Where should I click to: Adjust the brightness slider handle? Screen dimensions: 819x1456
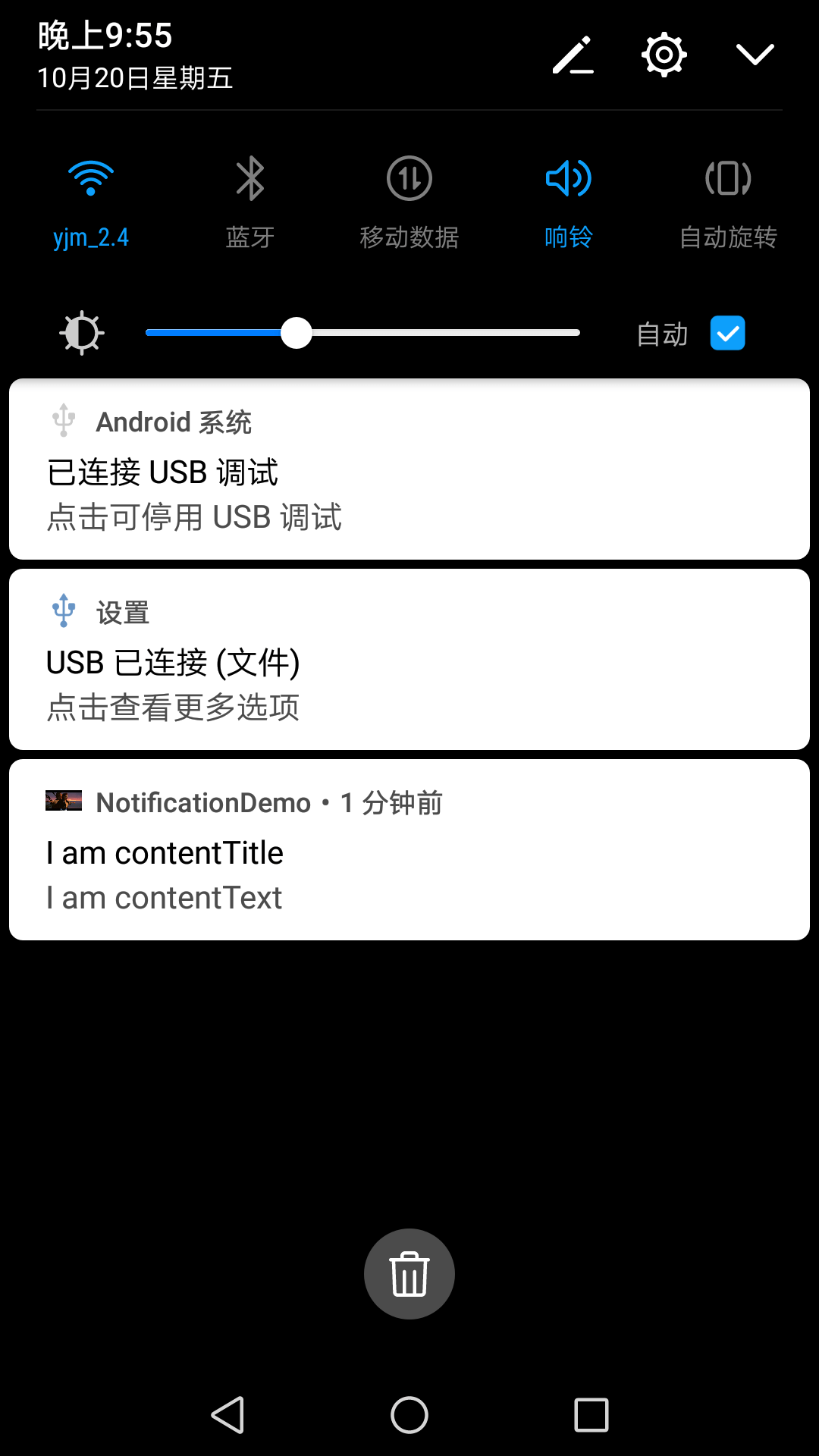pyautogui.click(x=297, y=332)
